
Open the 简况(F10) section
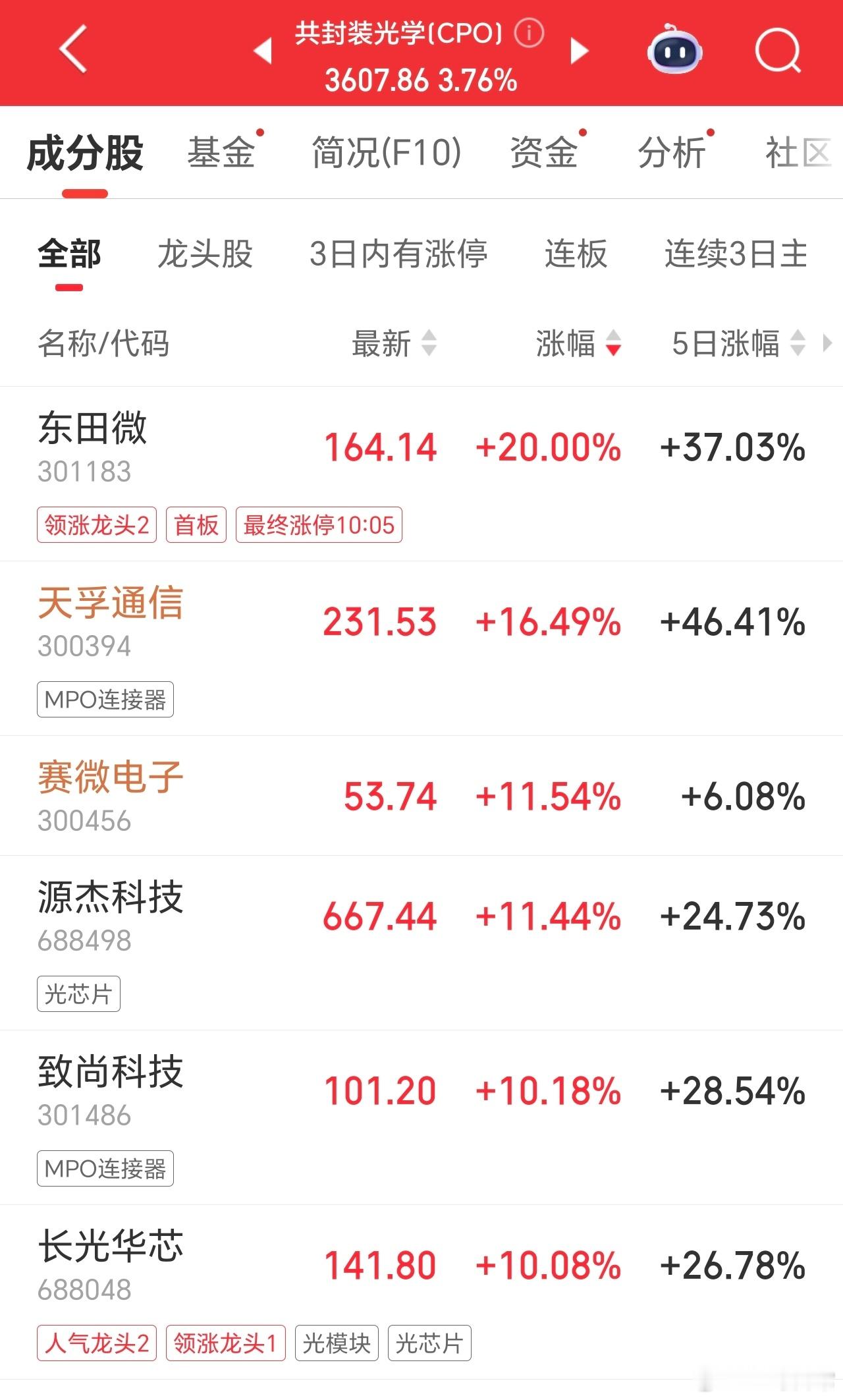pyautogui.click(x=385, y=153)
